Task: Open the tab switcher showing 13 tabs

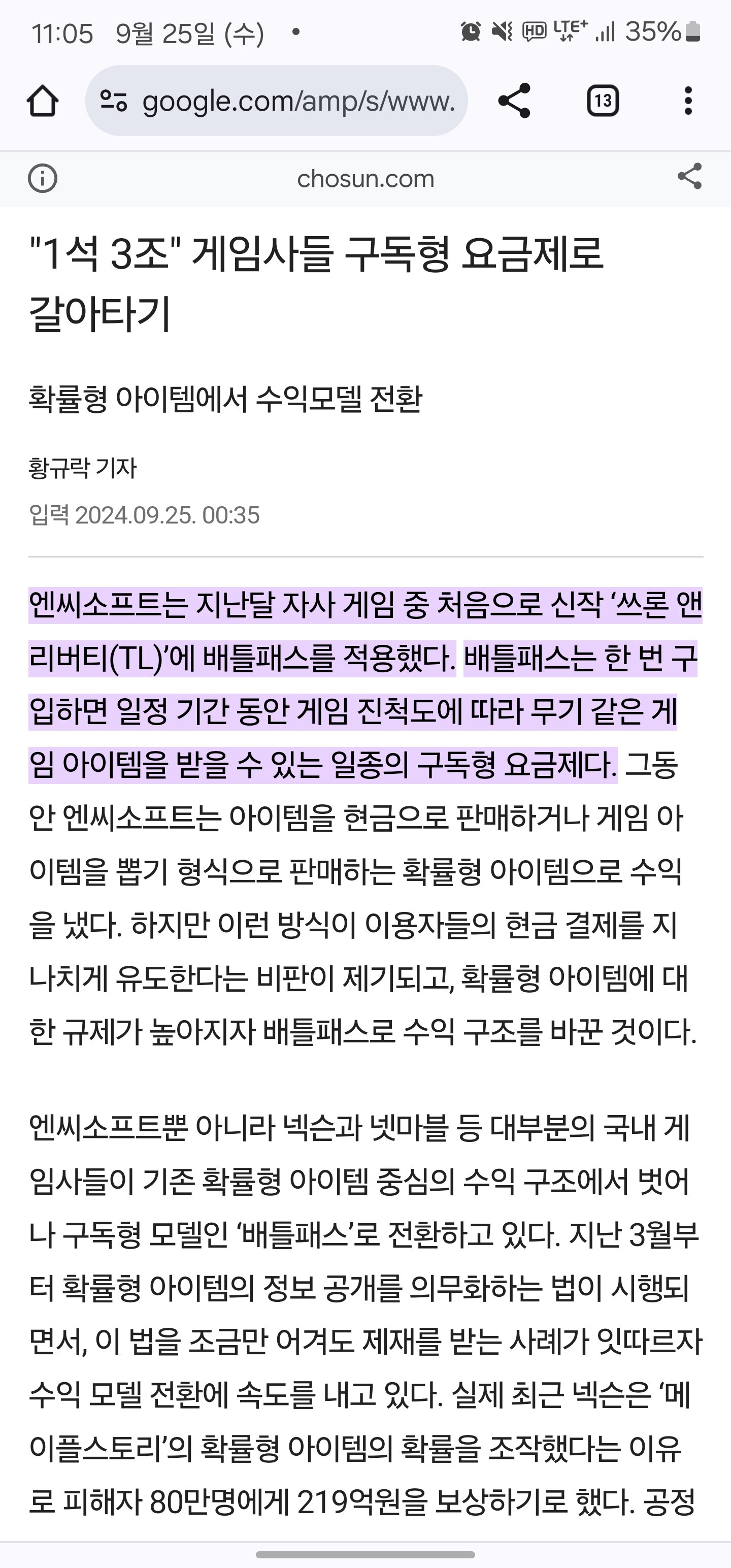Action: (603, 101)
